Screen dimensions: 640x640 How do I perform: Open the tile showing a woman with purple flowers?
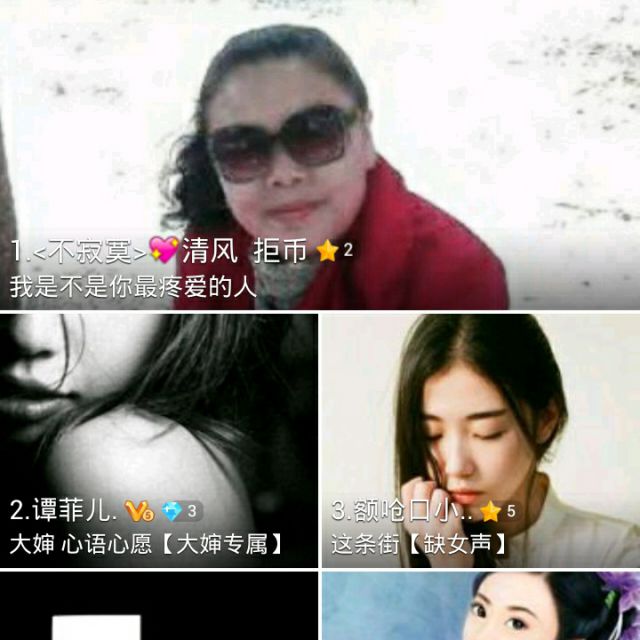click(480, 607)
